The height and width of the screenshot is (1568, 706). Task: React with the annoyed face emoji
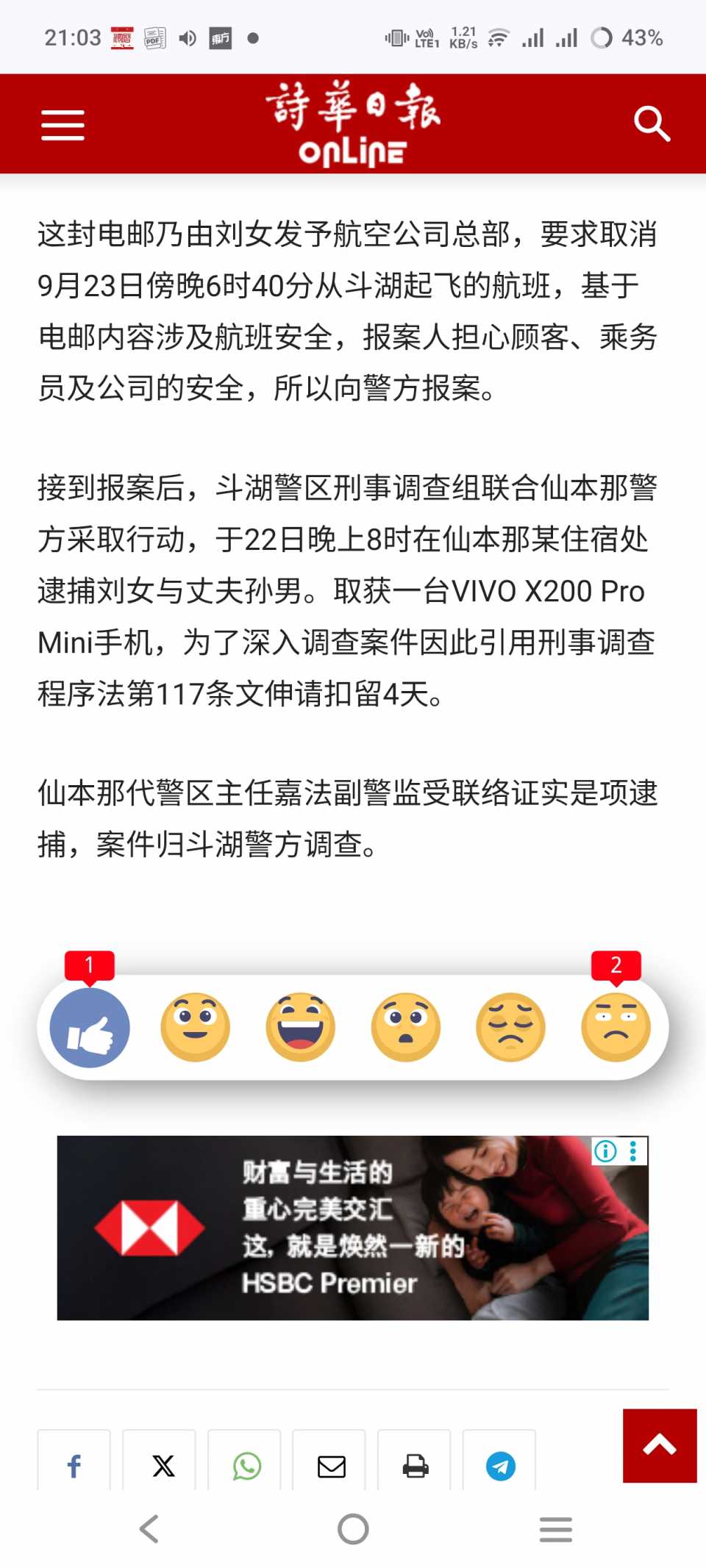616,1027
